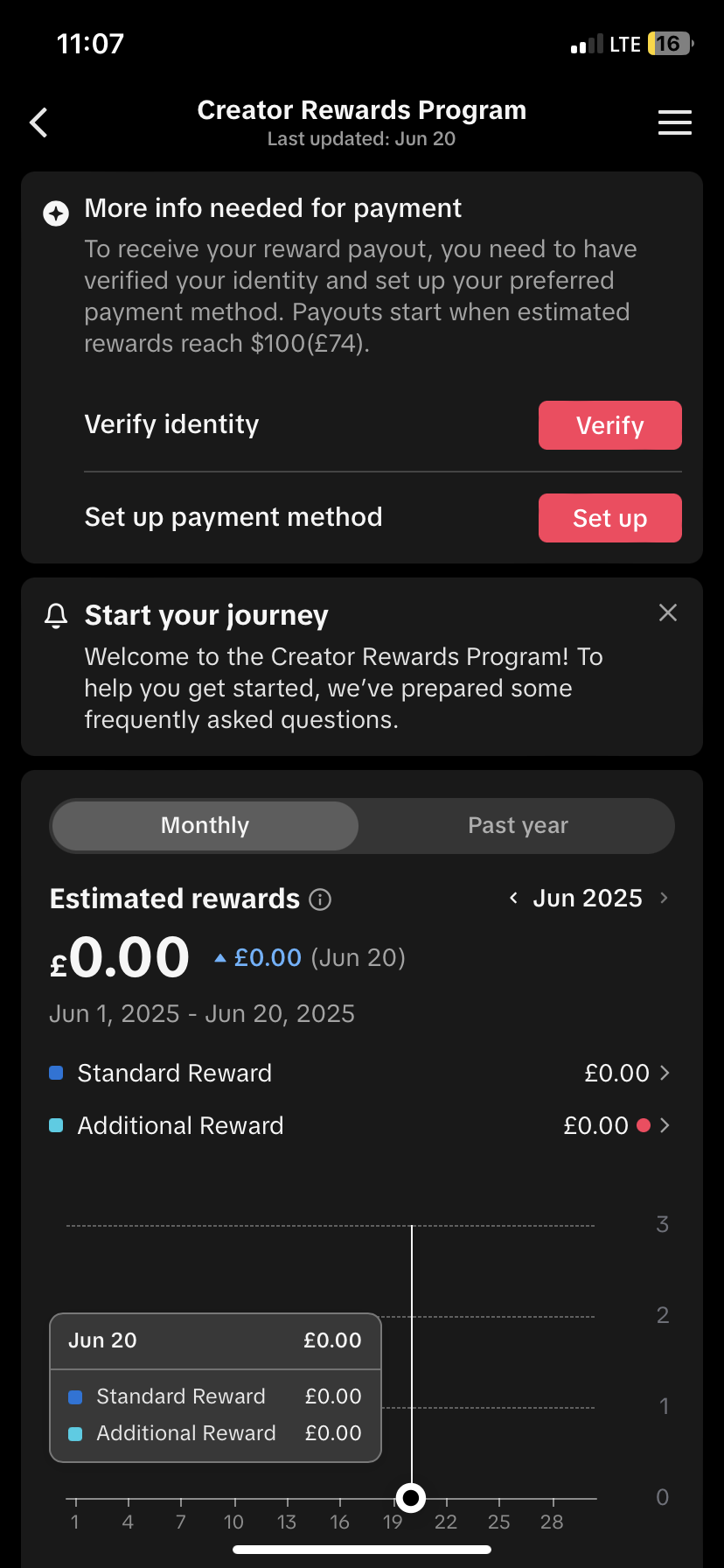Tap Set up for payment method
The image size is (724, 1568).
(x=609, y=518)
